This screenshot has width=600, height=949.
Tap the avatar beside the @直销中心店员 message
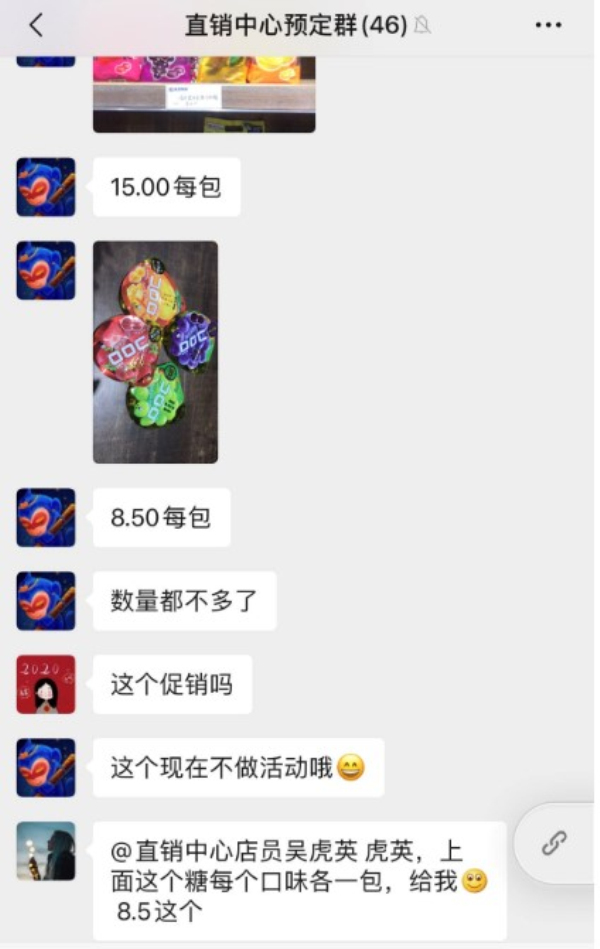click(x=46, y=851)
